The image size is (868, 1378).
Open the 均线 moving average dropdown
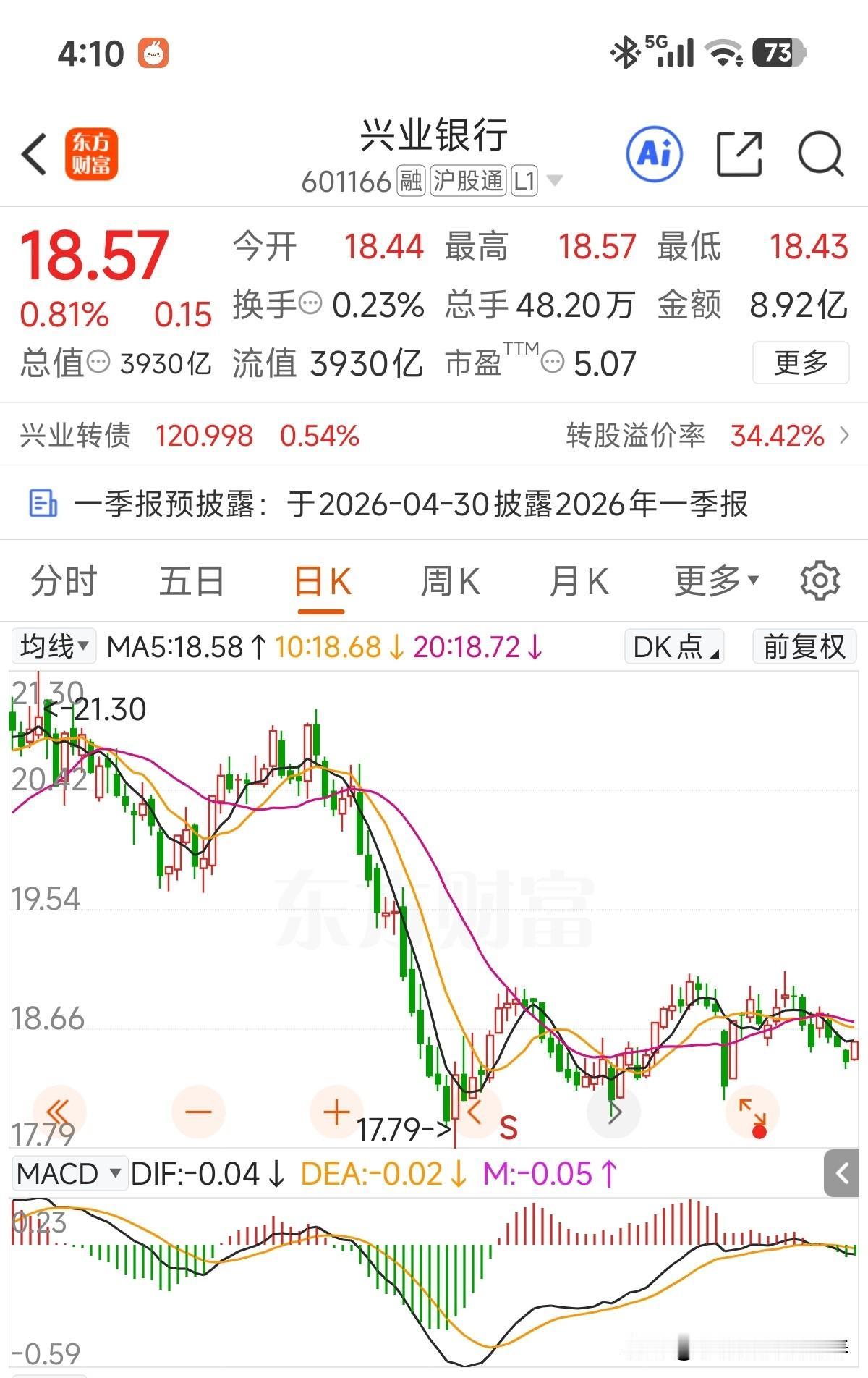pyautogui.click(x=53, y=646)
